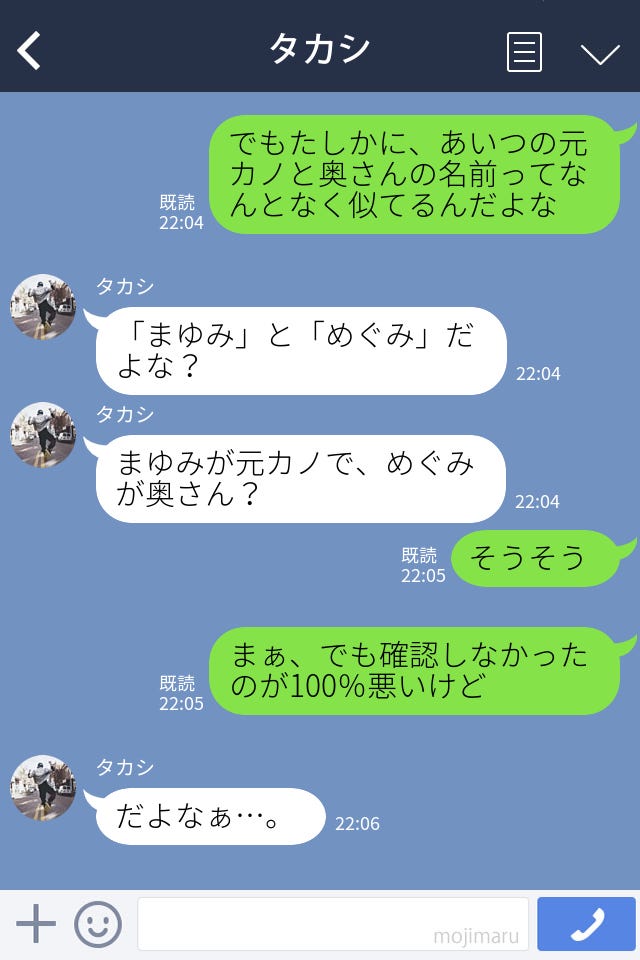Screen dimensions: 640x960
Task: Open the emoji sticker picker
Action: pos(98,924)
